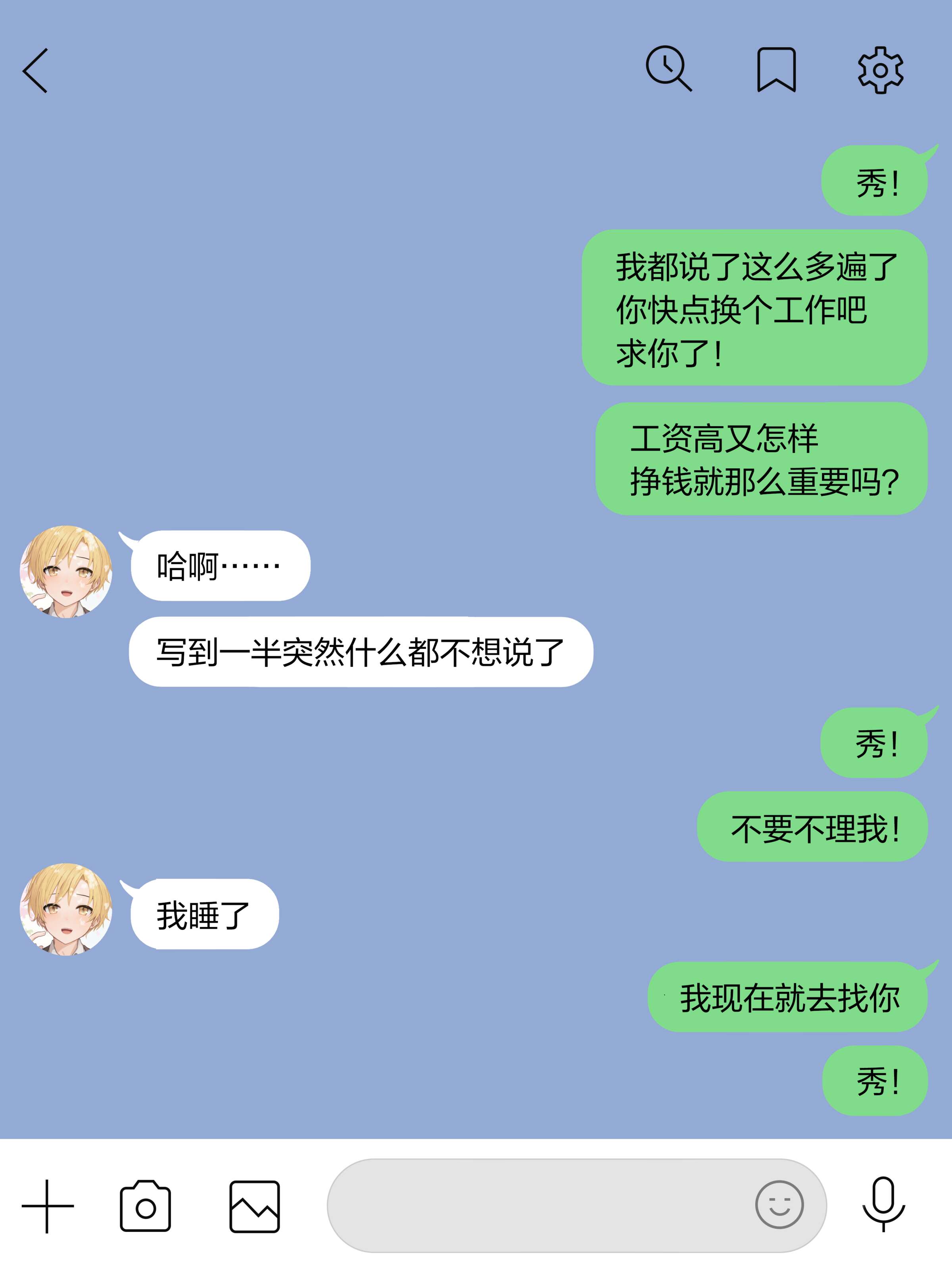
Task: Open the emoji sticker picker
Action: [779, 1205]
